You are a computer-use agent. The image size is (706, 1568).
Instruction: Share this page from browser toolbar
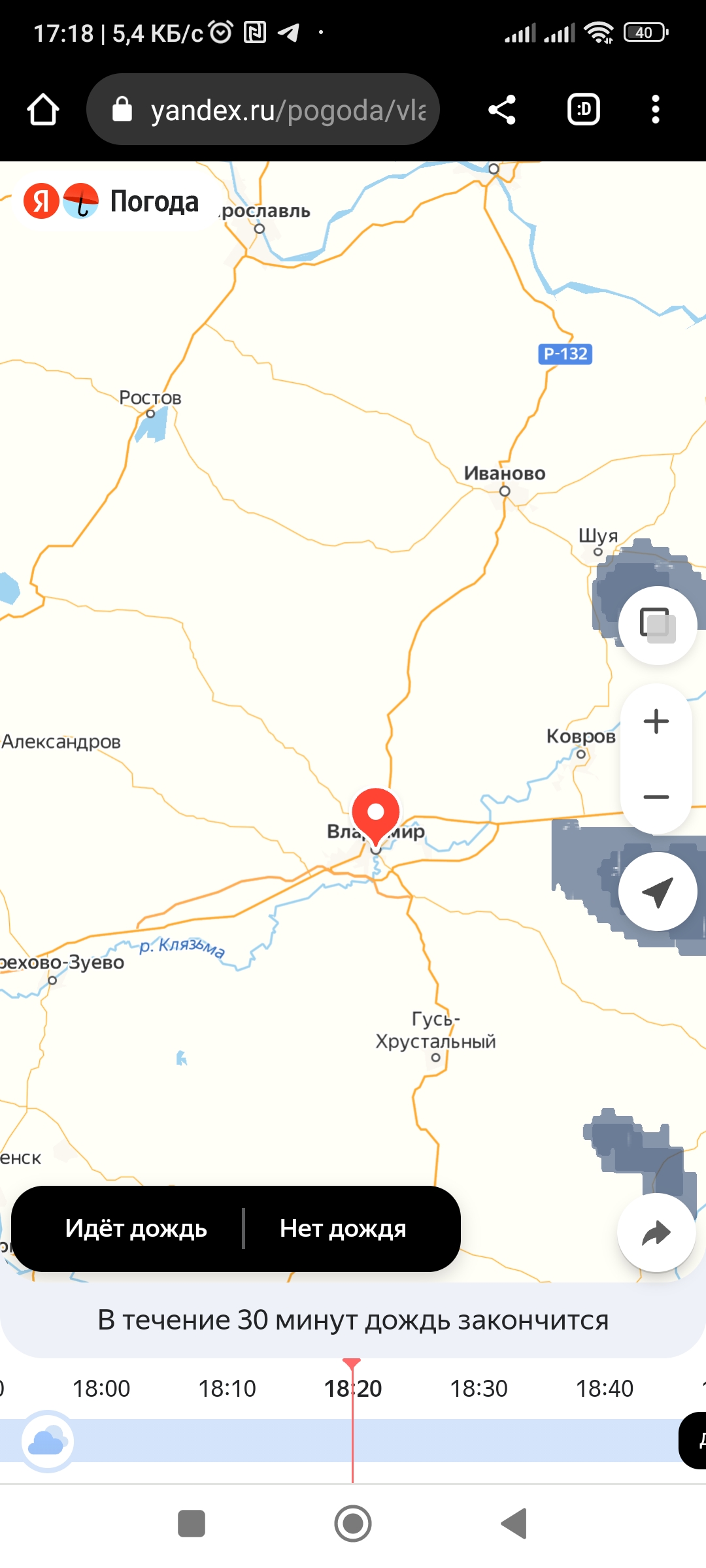502,109
